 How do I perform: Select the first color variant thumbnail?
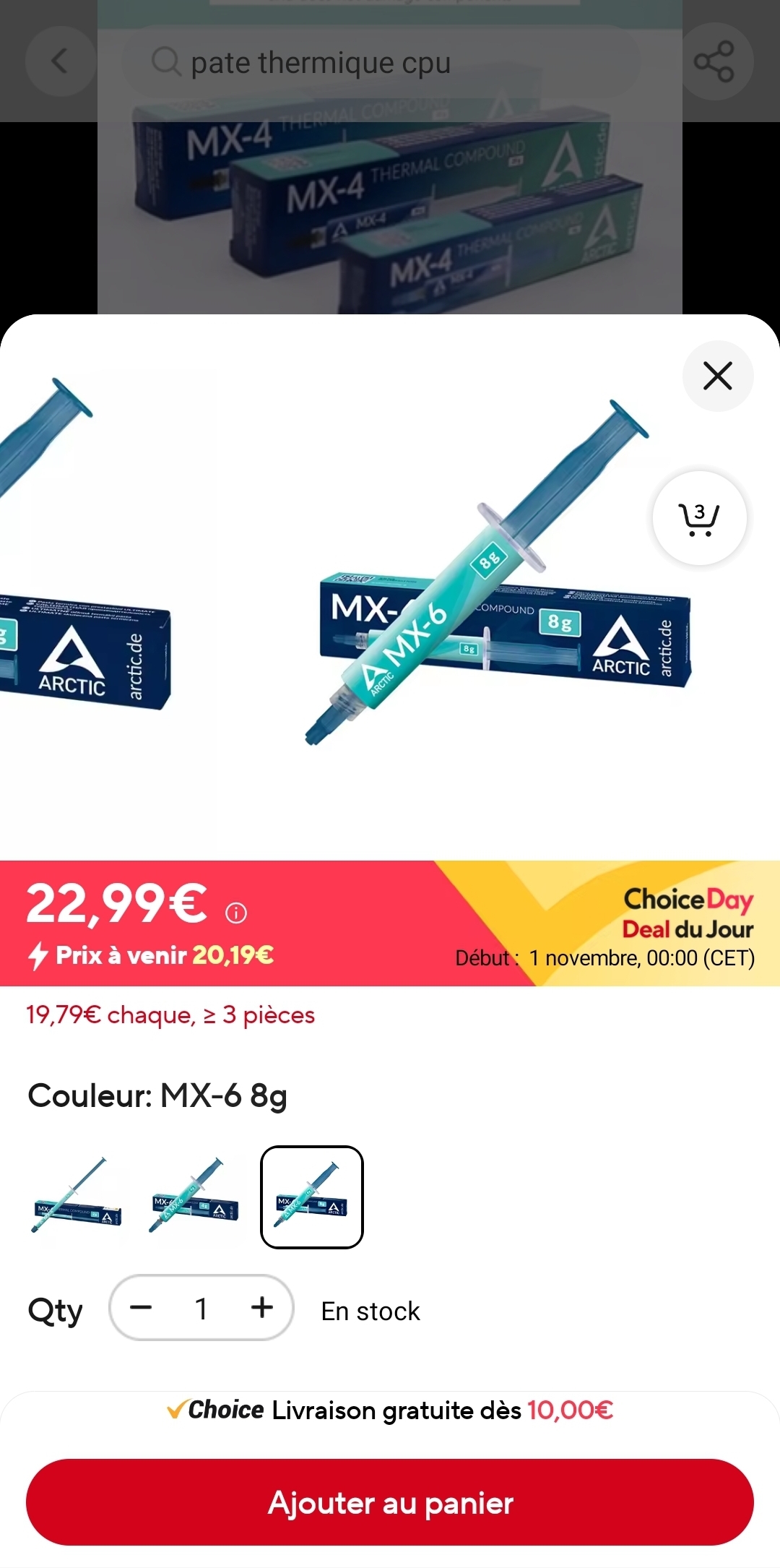(x=77, y=1197)
